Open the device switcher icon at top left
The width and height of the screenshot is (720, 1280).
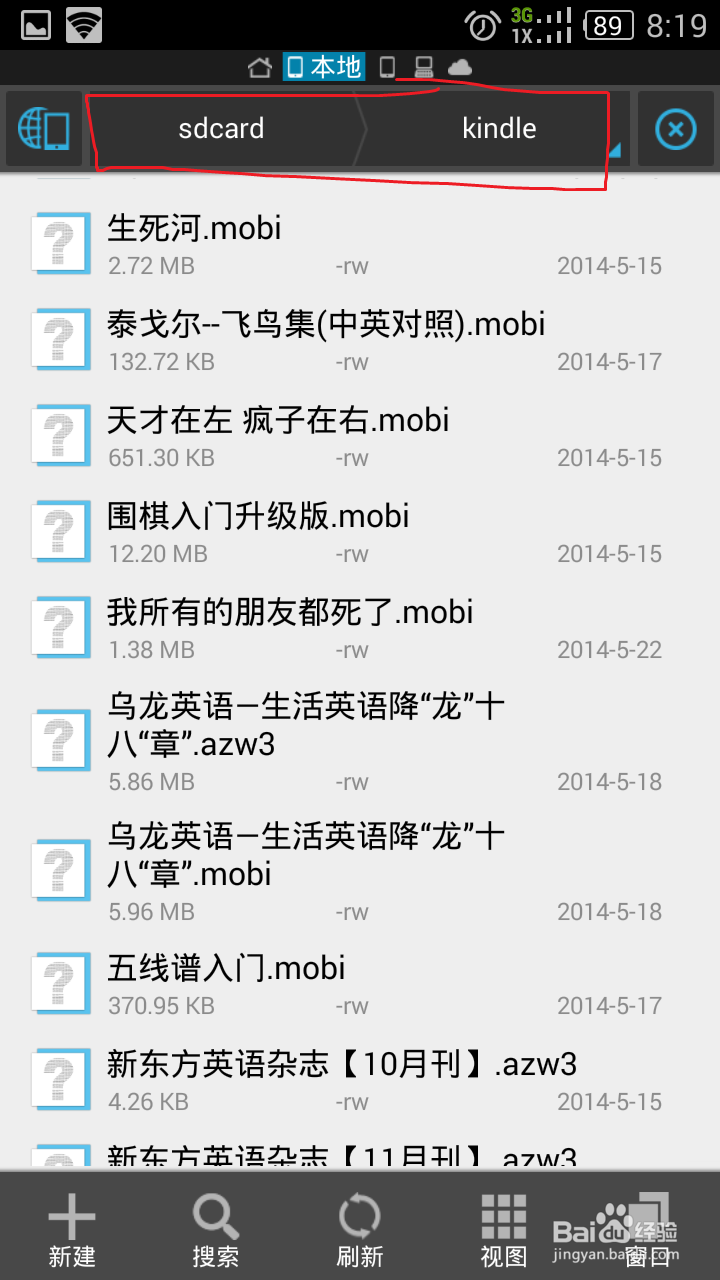click(45, 129)
